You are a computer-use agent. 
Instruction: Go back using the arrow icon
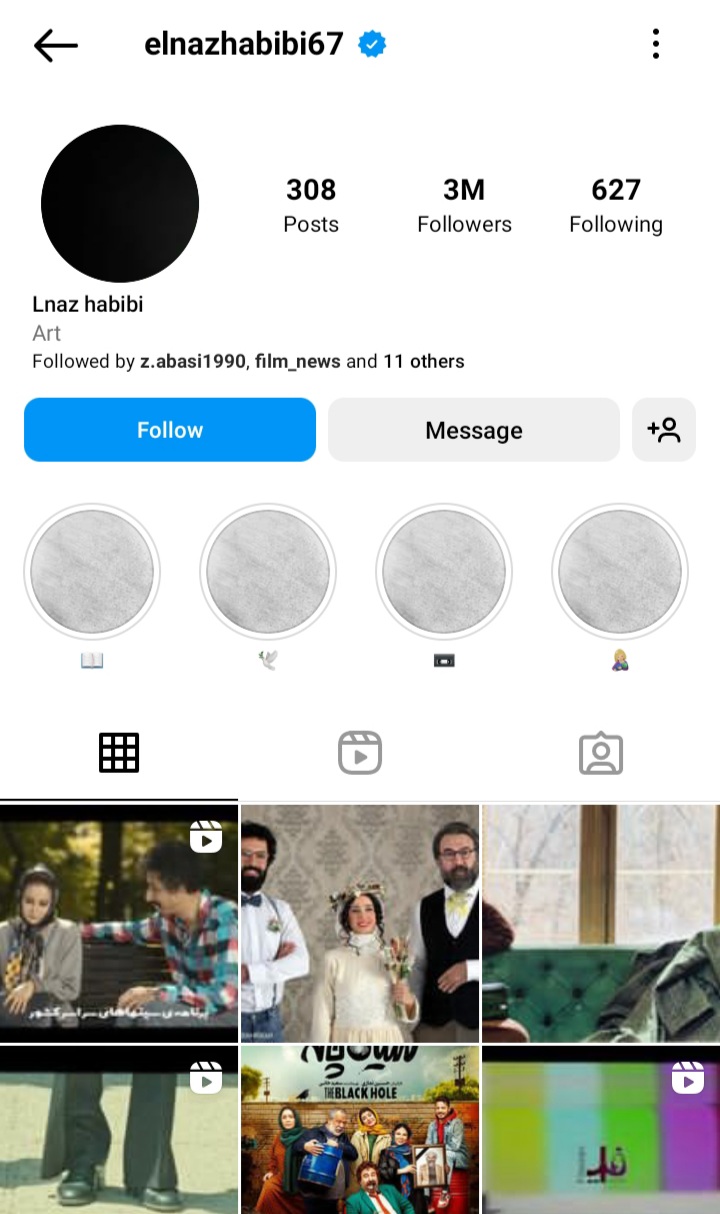click(55, 45)
